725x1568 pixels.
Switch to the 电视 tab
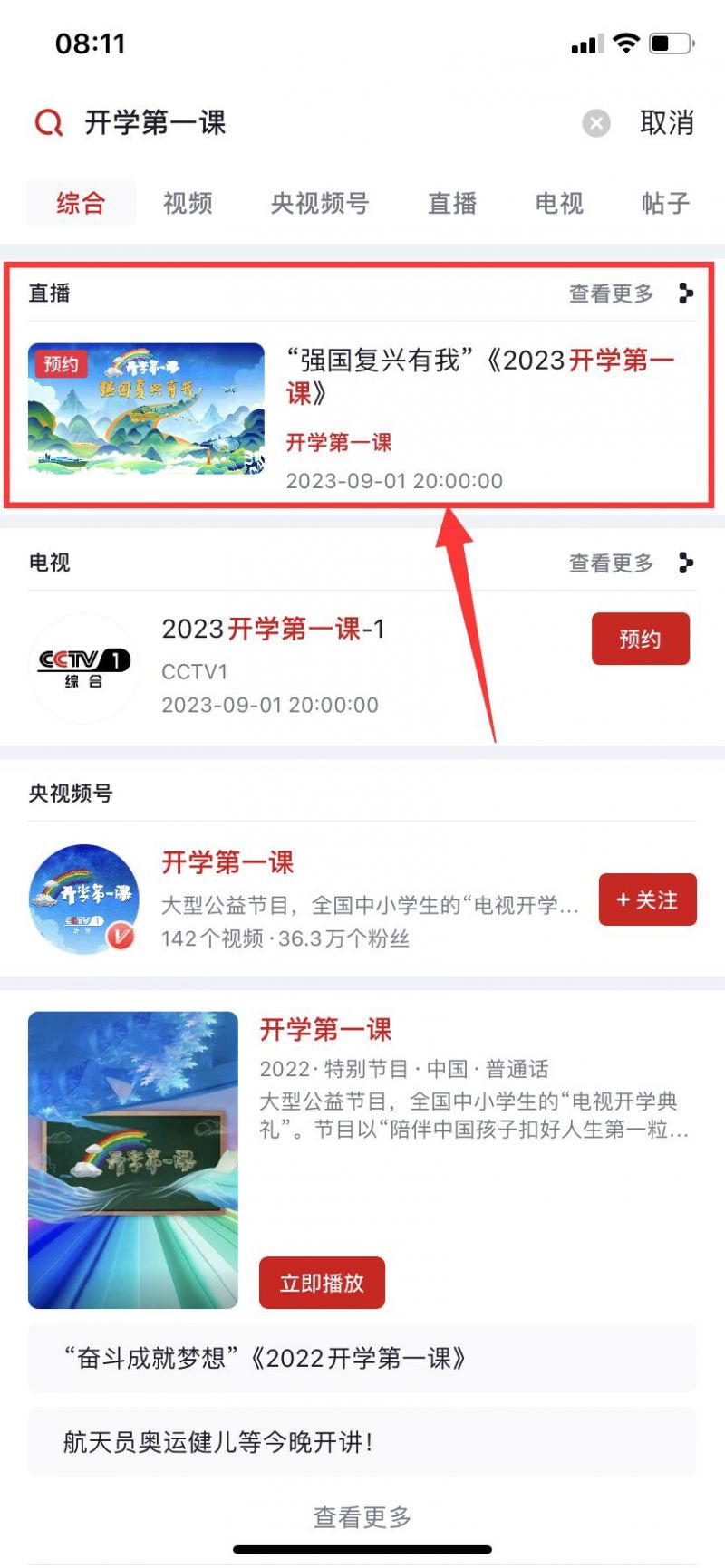pos(559,203)
